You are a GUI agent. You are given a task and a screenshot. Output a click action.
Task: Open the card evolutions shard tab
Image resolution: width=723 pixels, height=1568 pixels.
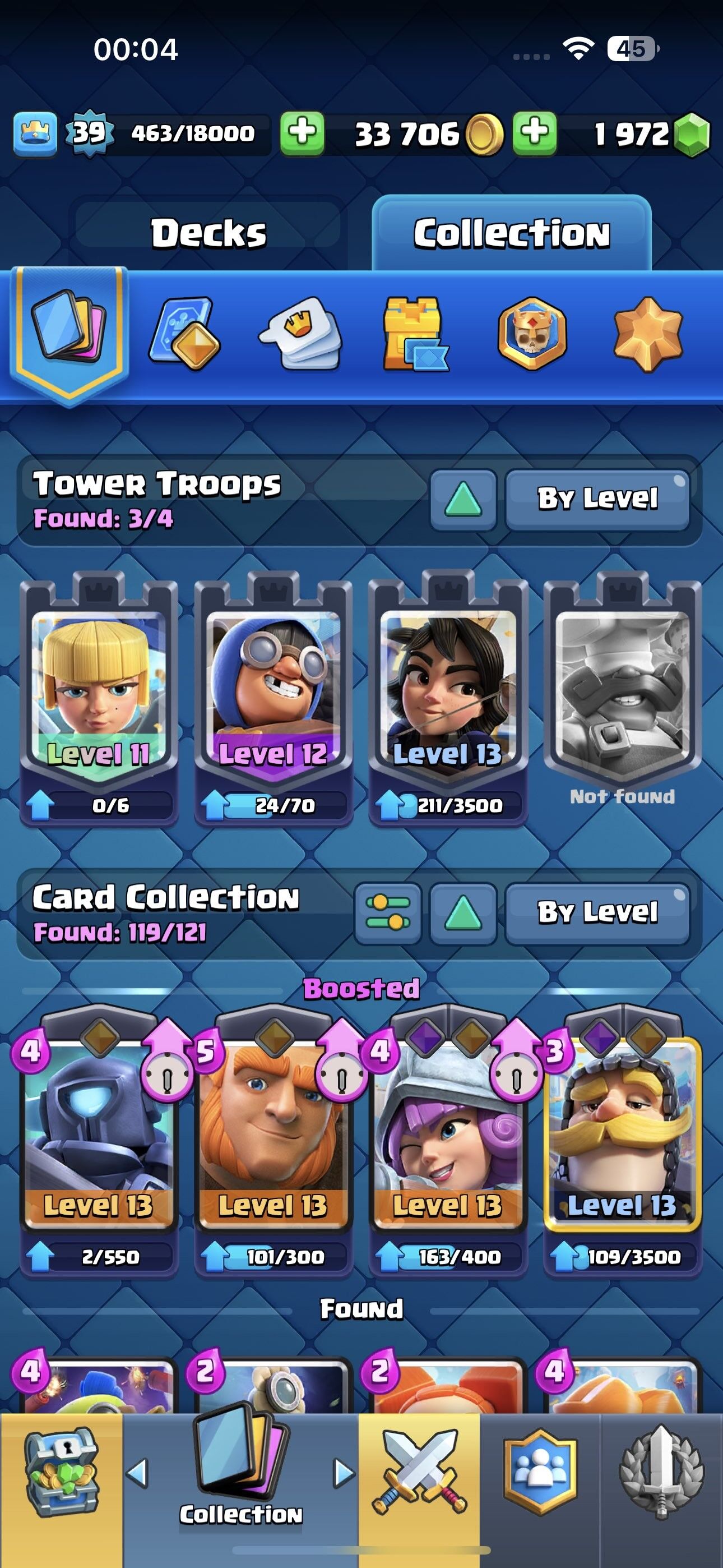[x=184, y=334]
